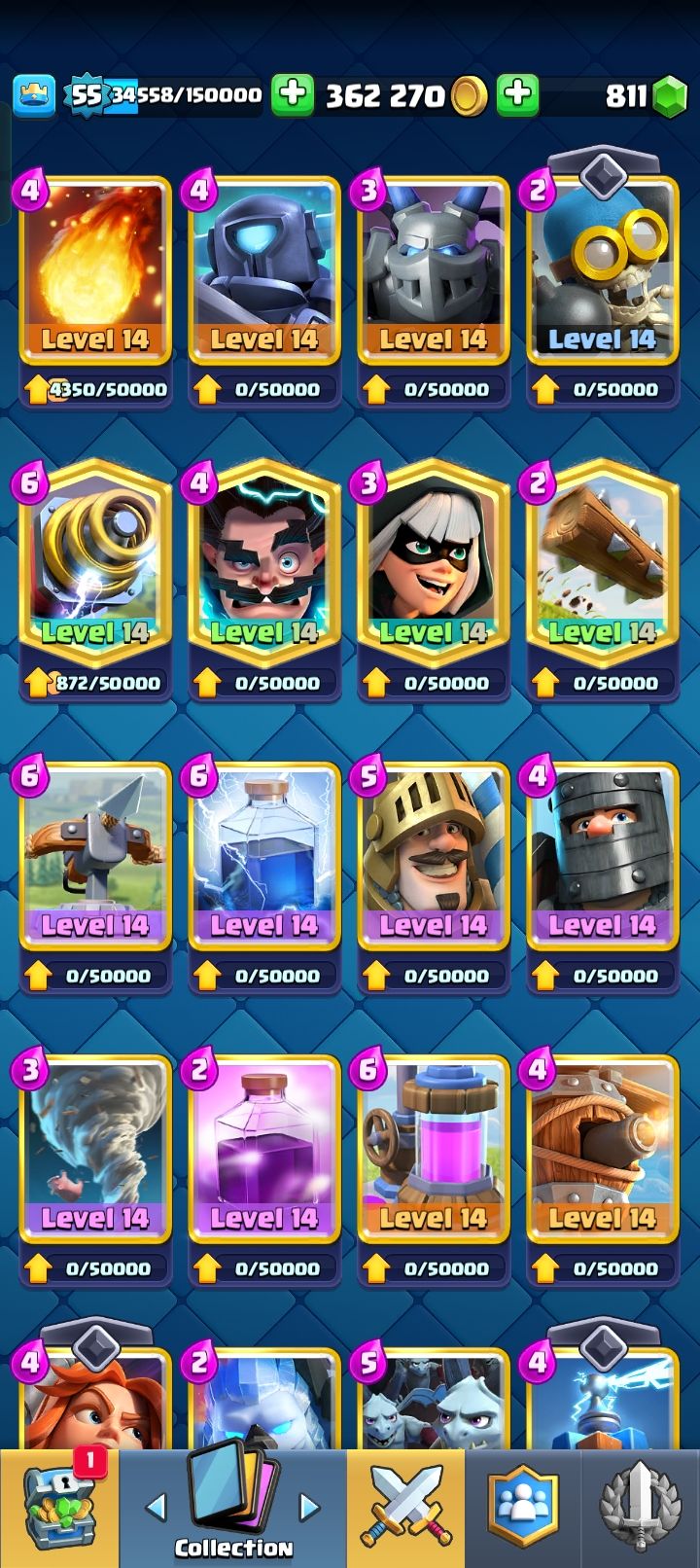Screen dimensions: 700x1568
Task: Open the Sparky card
Action: tap(95, 564)
